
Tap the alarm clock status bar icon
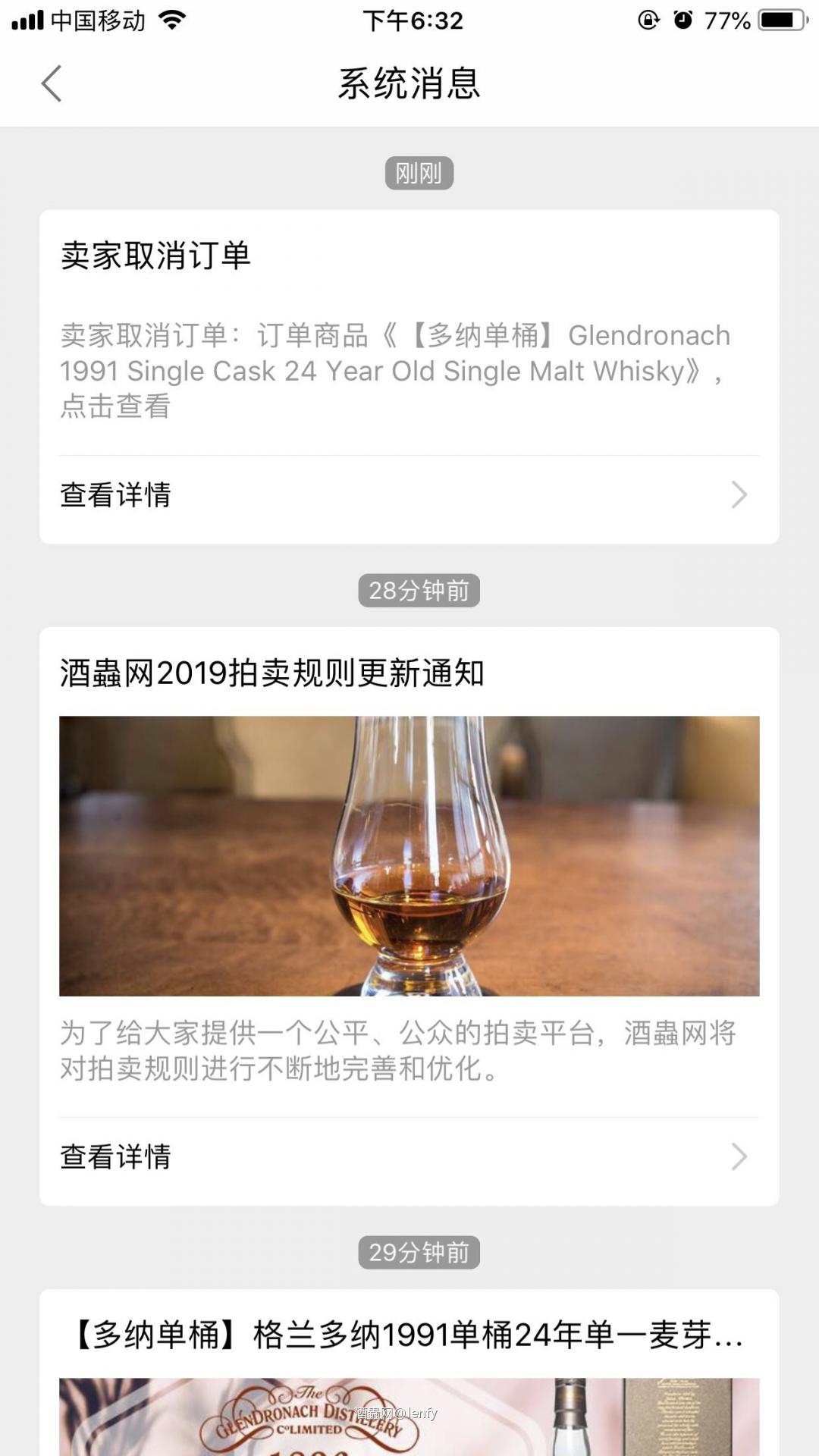pyautogui.click(x=682, y=19)
